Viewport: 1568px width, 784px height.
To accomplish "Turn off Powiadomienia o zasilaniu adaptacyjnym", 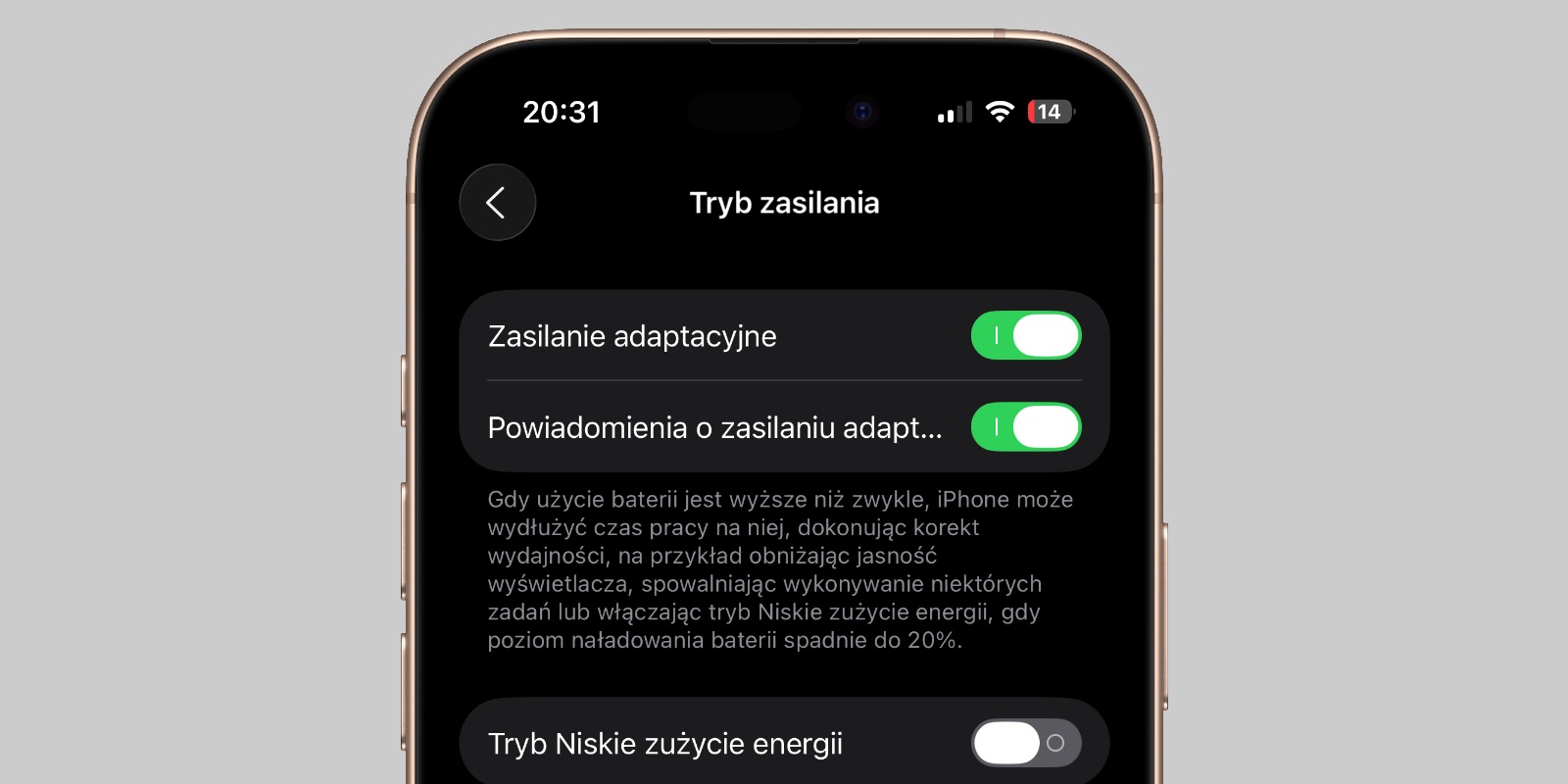I will pyautogui.click(x=1025, y=427).
